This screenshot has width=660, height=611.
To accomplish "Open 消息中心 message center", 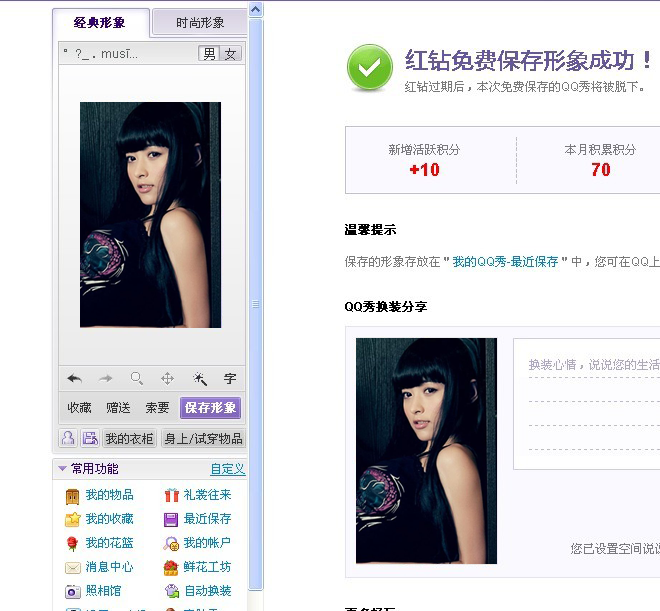I will click(x=108, y=567).
